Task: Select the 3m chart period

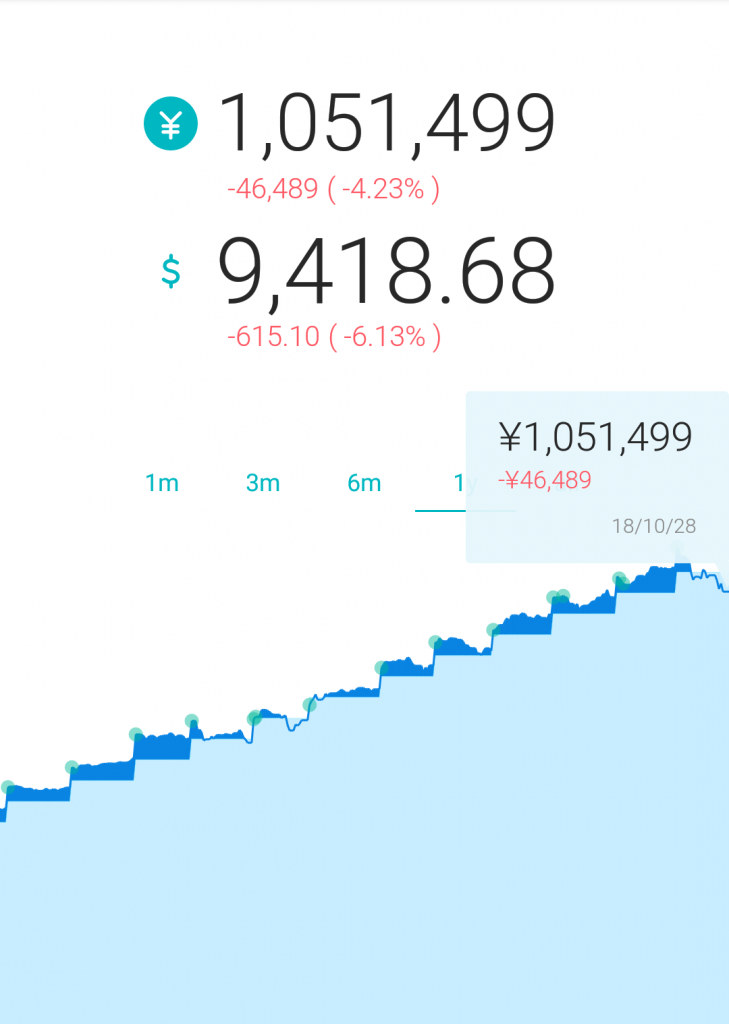Action: click(263, 484)
